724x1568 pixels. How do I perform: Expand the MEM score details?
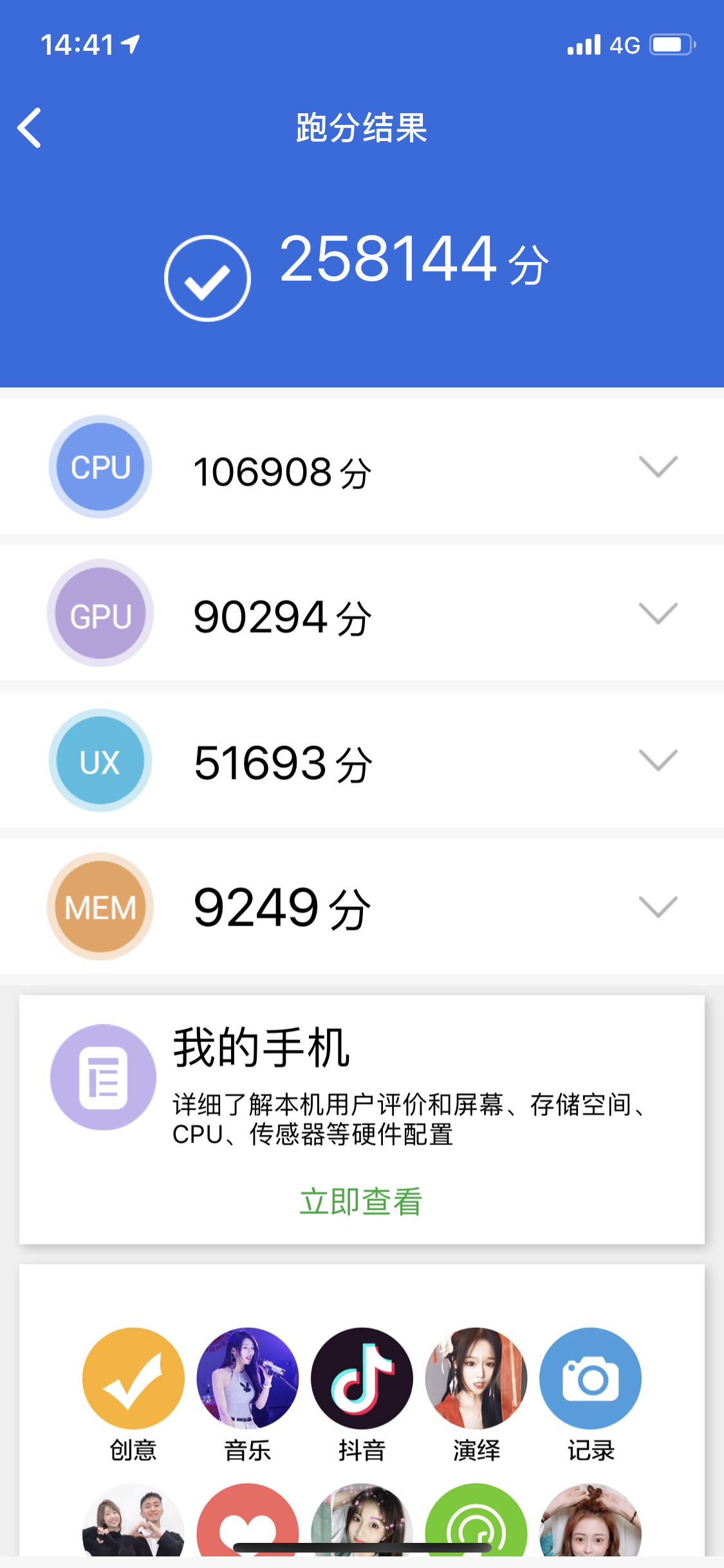658,907
